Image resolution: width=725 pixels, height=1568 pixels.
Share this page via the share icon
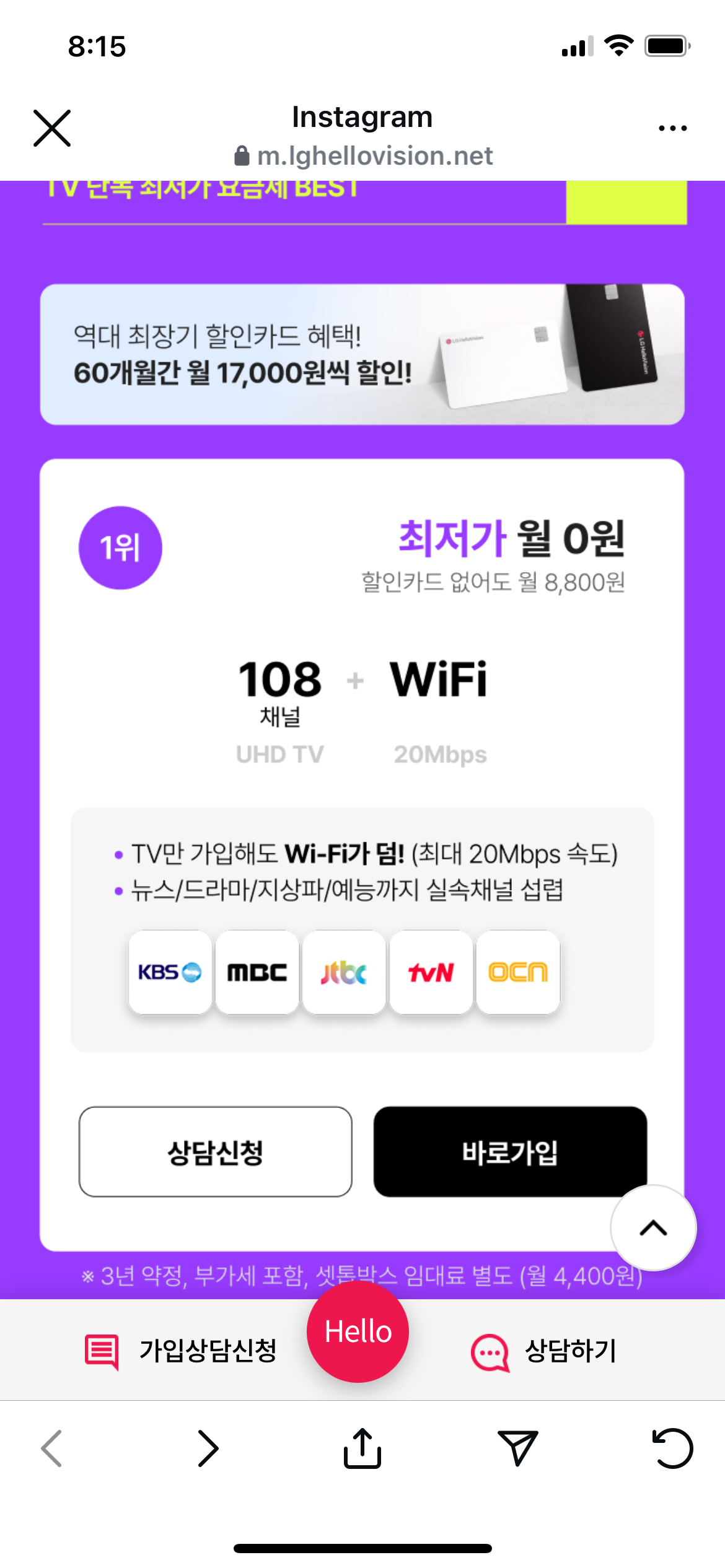(x=362, y=1448)
